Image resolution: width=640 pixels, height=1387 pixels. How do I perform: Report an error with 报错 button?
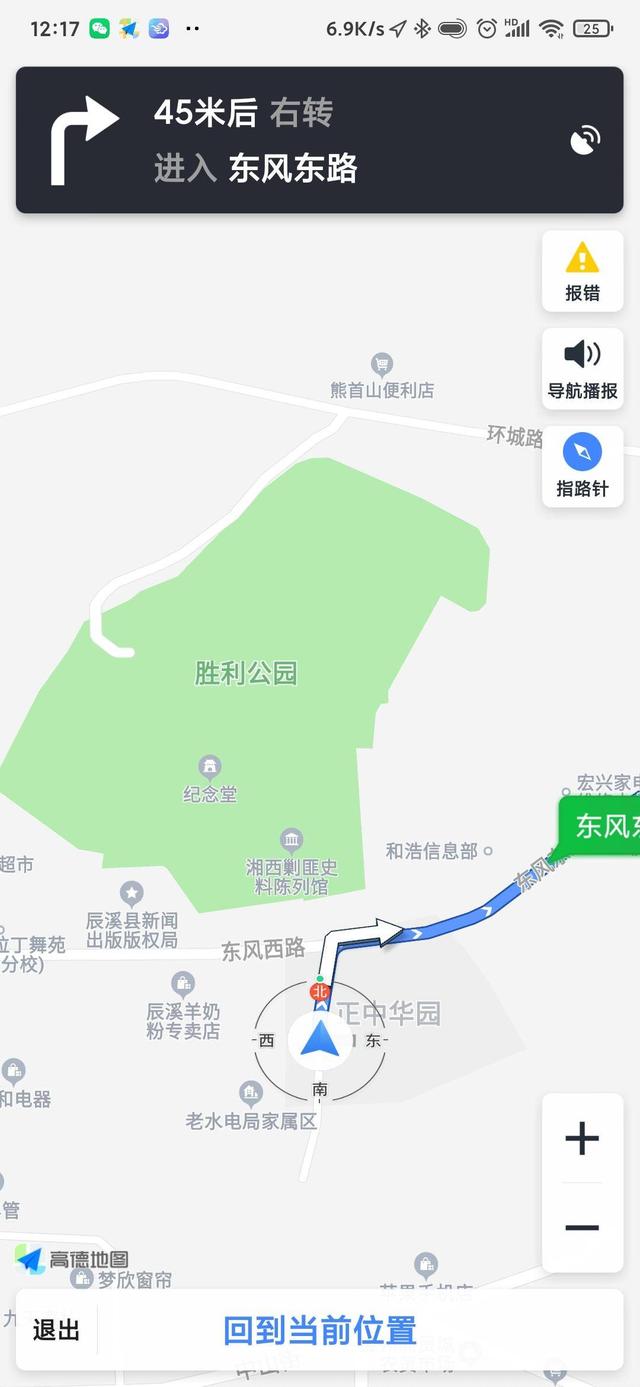coord(582,270)
